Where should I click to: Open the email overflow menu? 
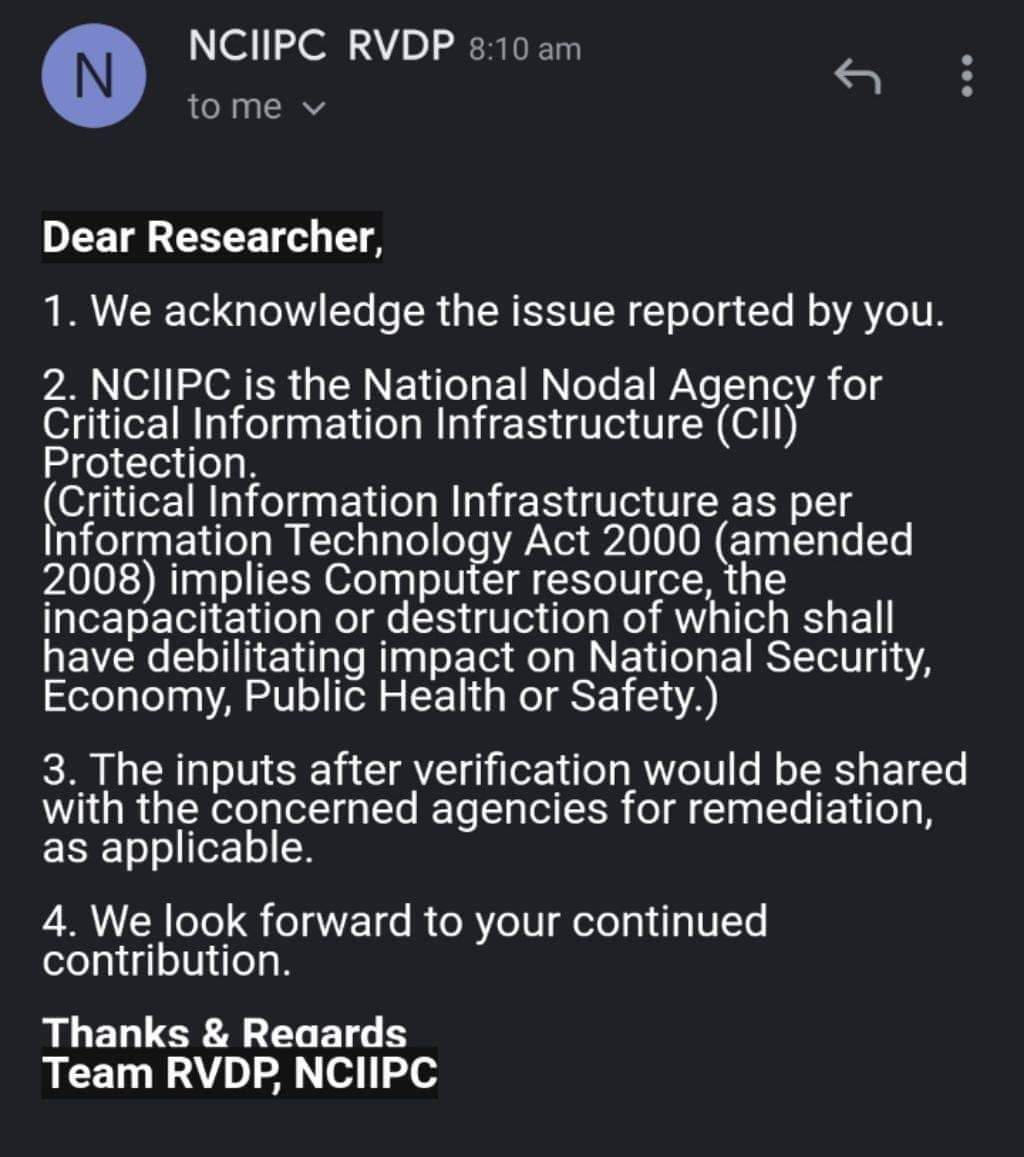pos(966,76)
